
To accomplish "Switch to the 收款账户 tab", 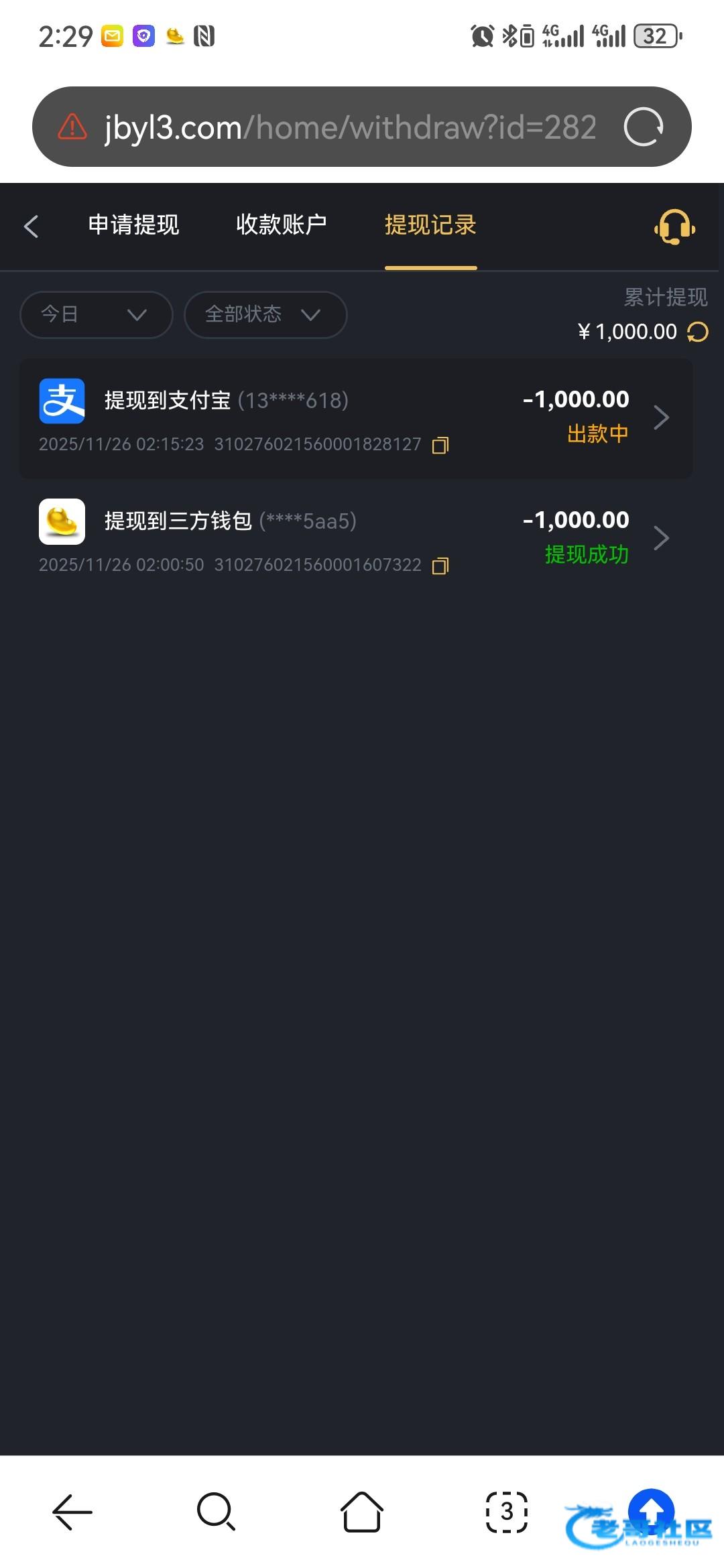I will point(282,224).
